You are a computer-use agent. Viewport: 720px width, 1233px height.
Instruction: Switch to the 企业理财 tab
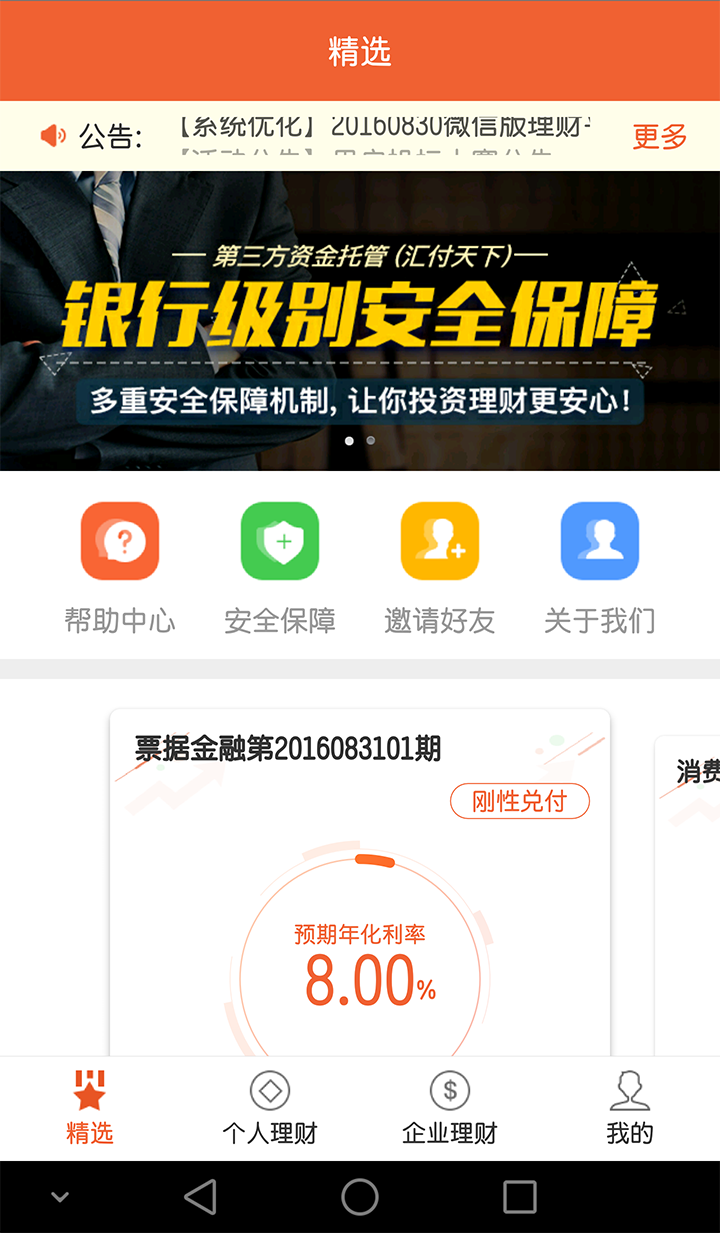click(x=447, y=1107)
